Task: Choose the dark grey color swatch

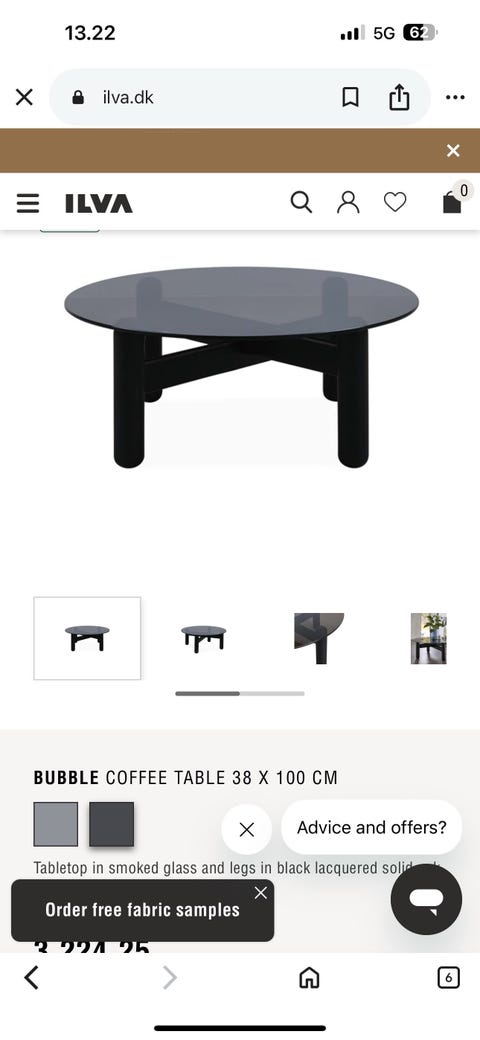Action: click(111, 824)
